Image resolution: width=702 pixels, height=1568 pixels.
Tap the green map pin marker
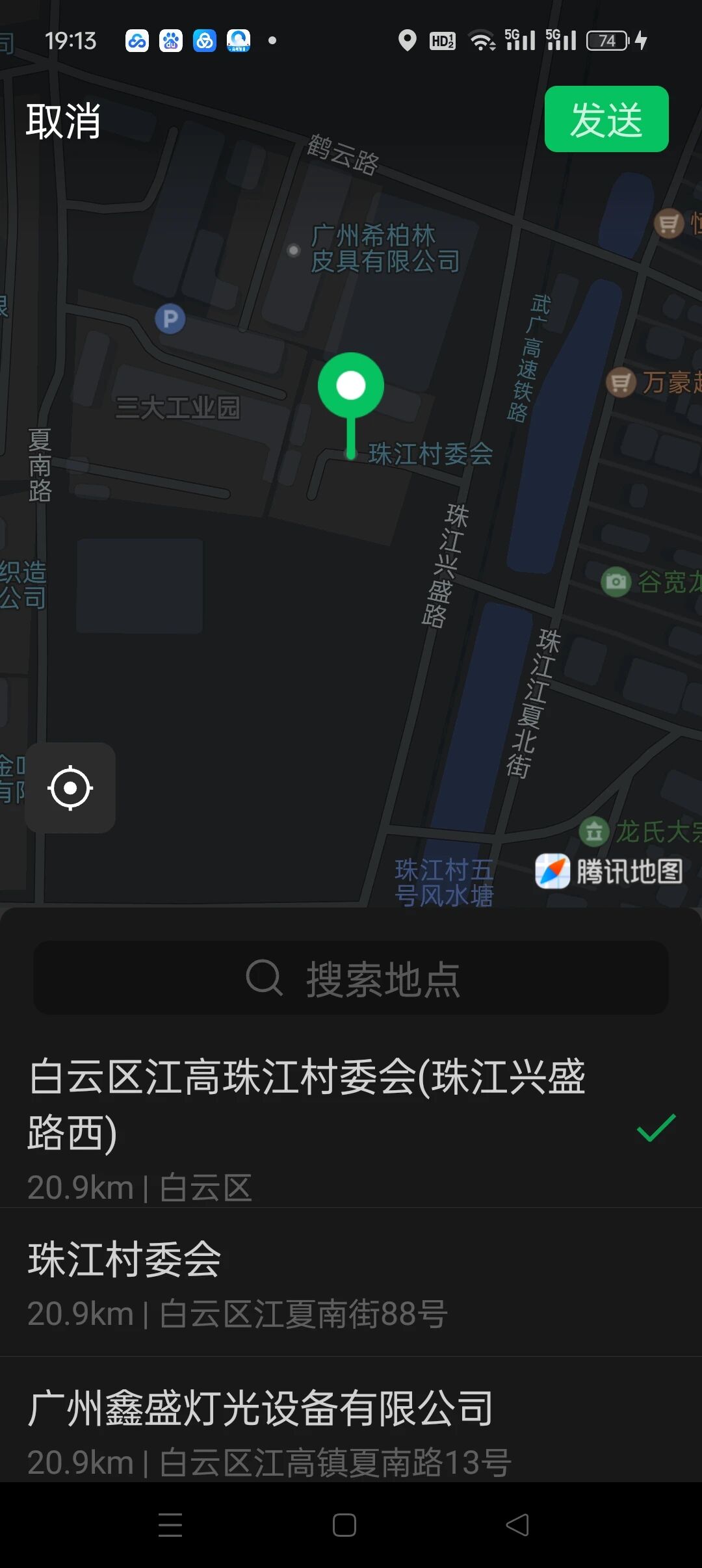coord(351,385)
